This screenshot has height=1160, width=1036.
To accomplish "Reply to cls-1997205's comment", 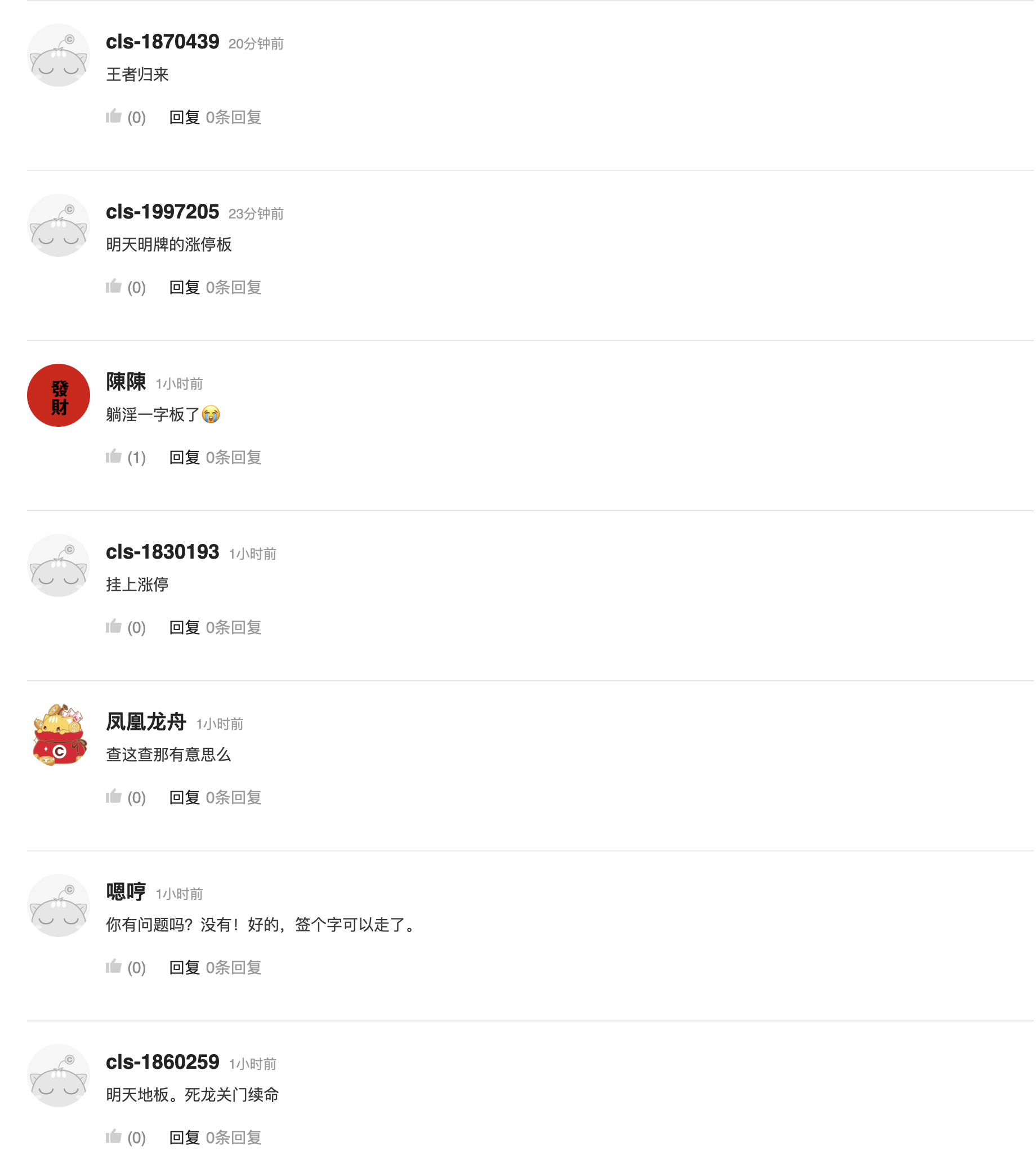I will [185, 288].
